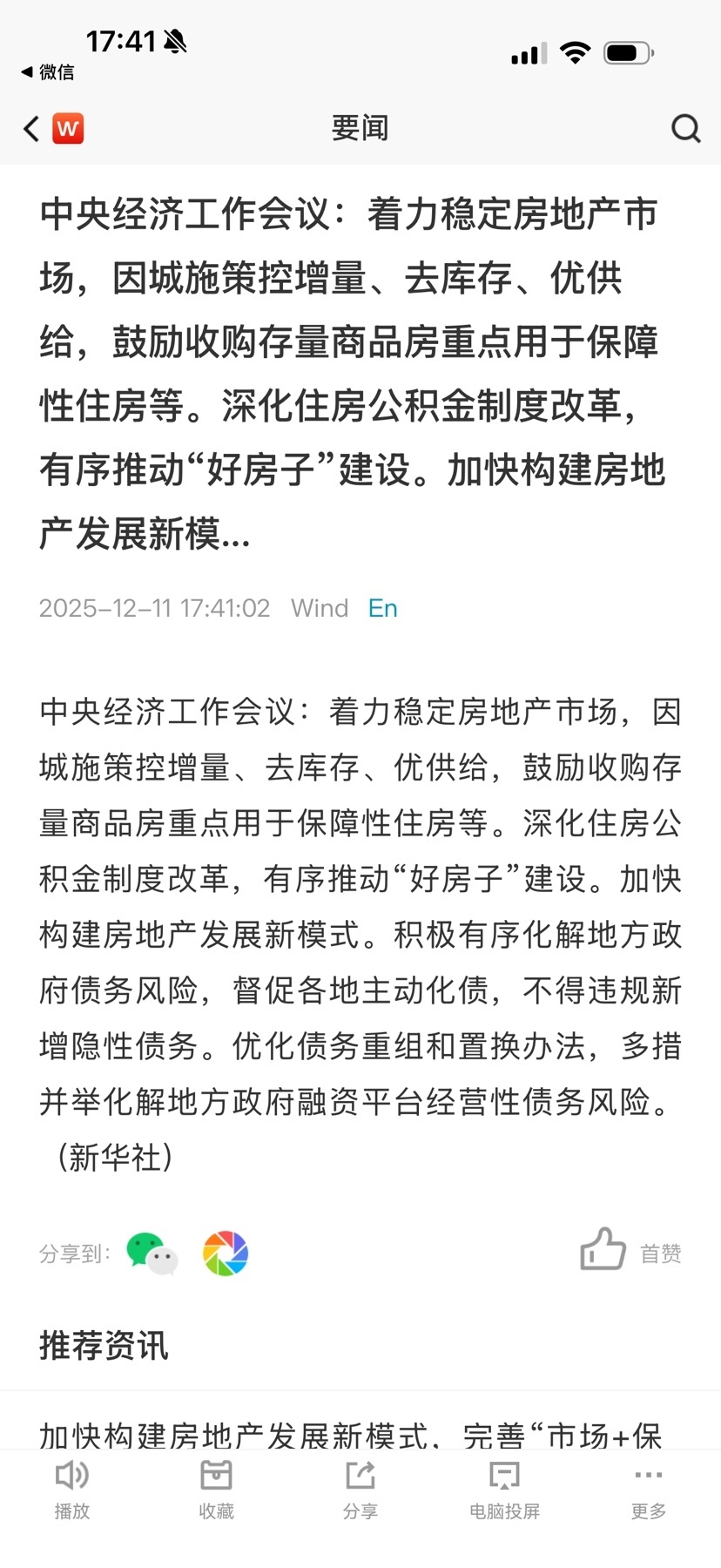Image resolution: width=721 pixels, height=1568 pixels.
Task: Share via the colorful aperture icon
Action: (x=226, y=1254)
